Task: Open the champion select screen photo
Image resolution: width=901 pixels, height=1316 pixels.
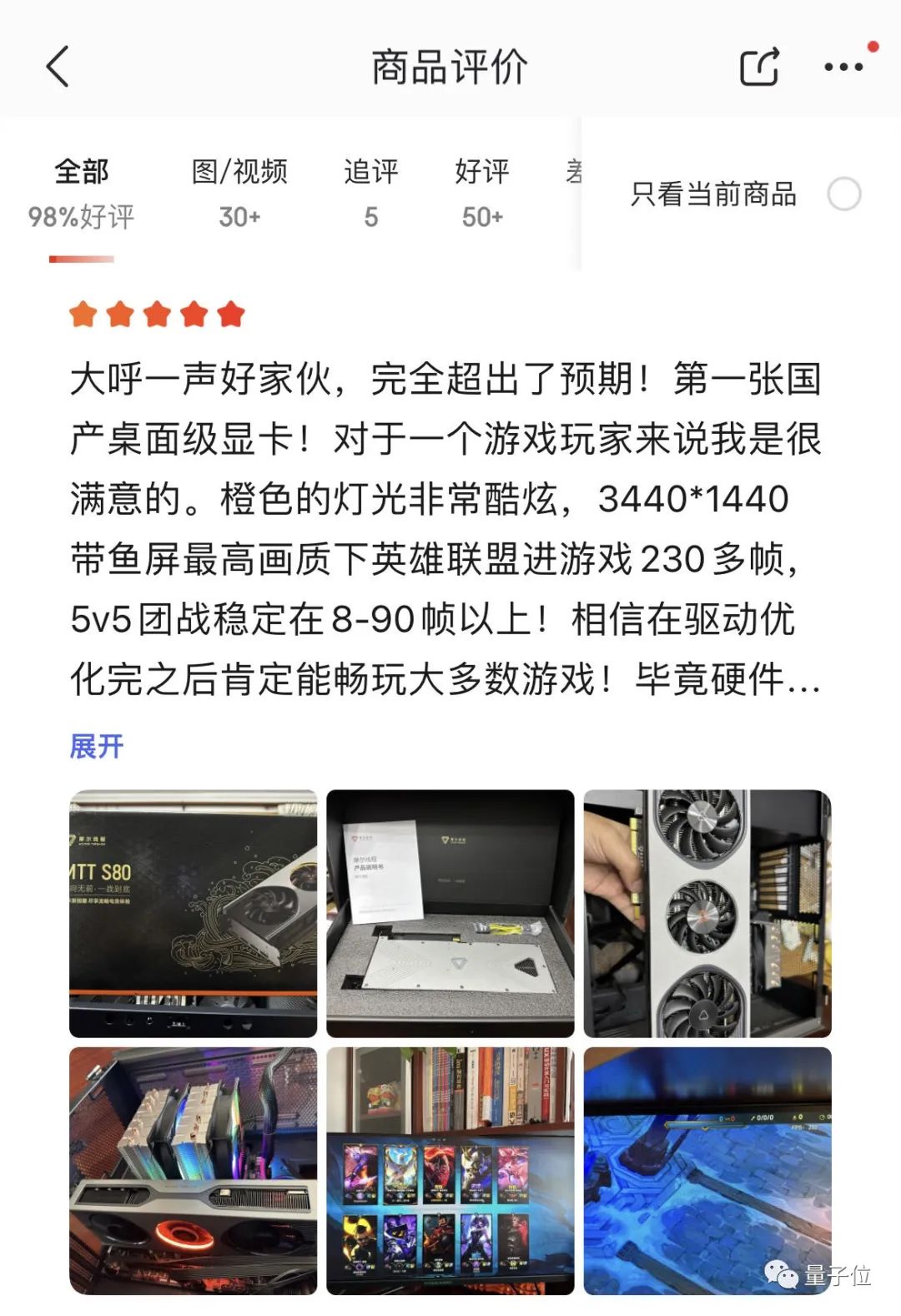Action: pos(450,1171)
